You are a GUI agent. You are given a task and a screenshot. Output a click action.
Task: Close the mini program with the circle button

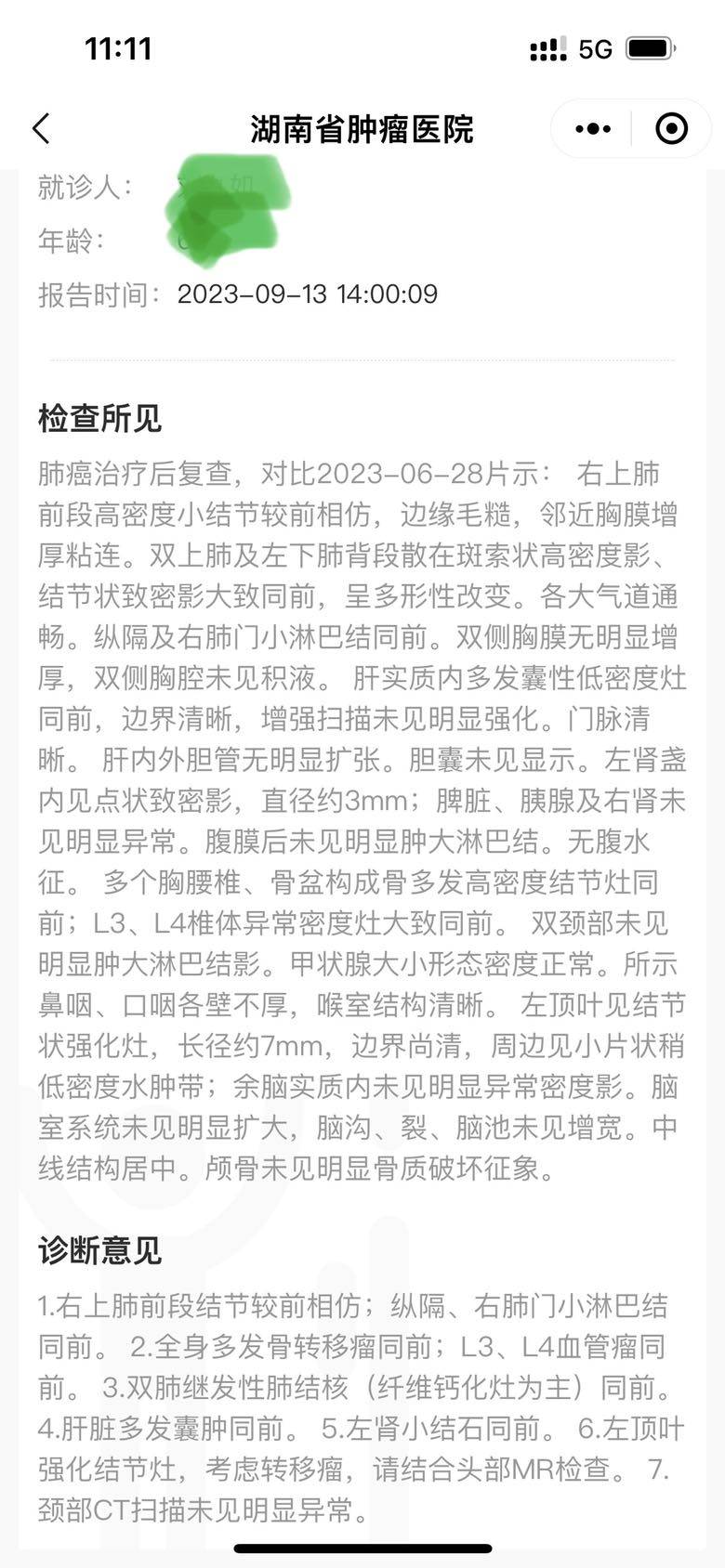pyautogui.click(x=671, y=128)
